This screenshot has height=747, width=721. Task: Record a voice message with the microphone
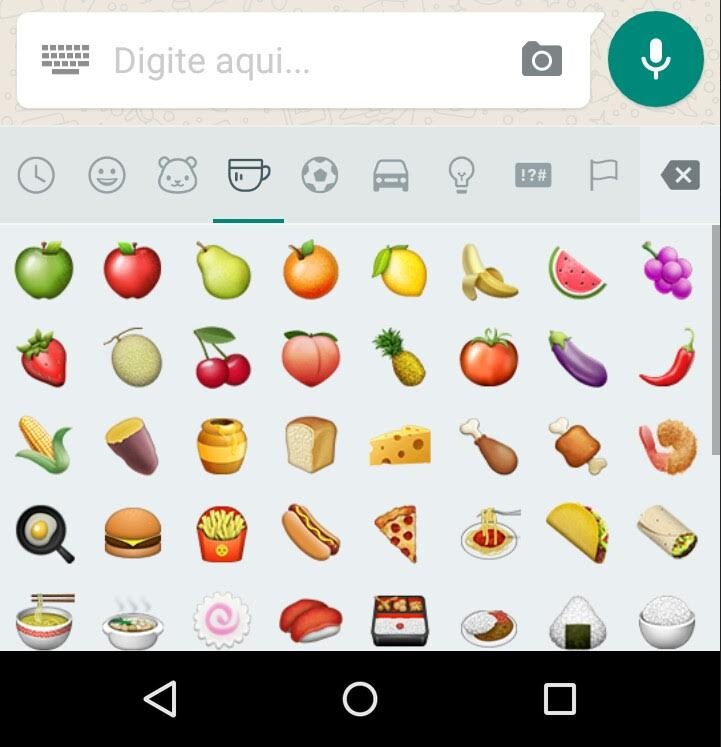tap(656, 59)
